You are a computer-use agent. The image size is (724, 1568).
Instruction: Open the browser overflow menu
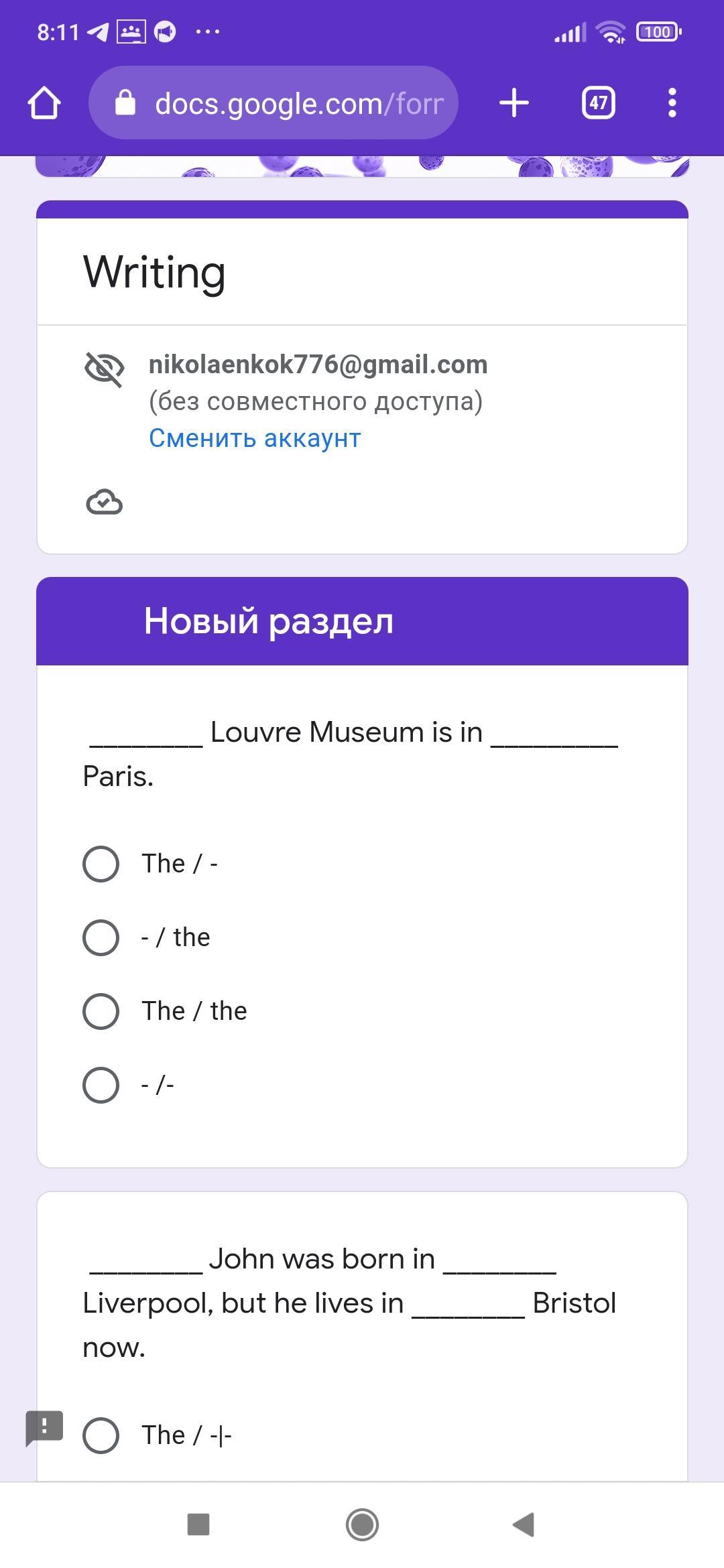click(x=672, y=103)
